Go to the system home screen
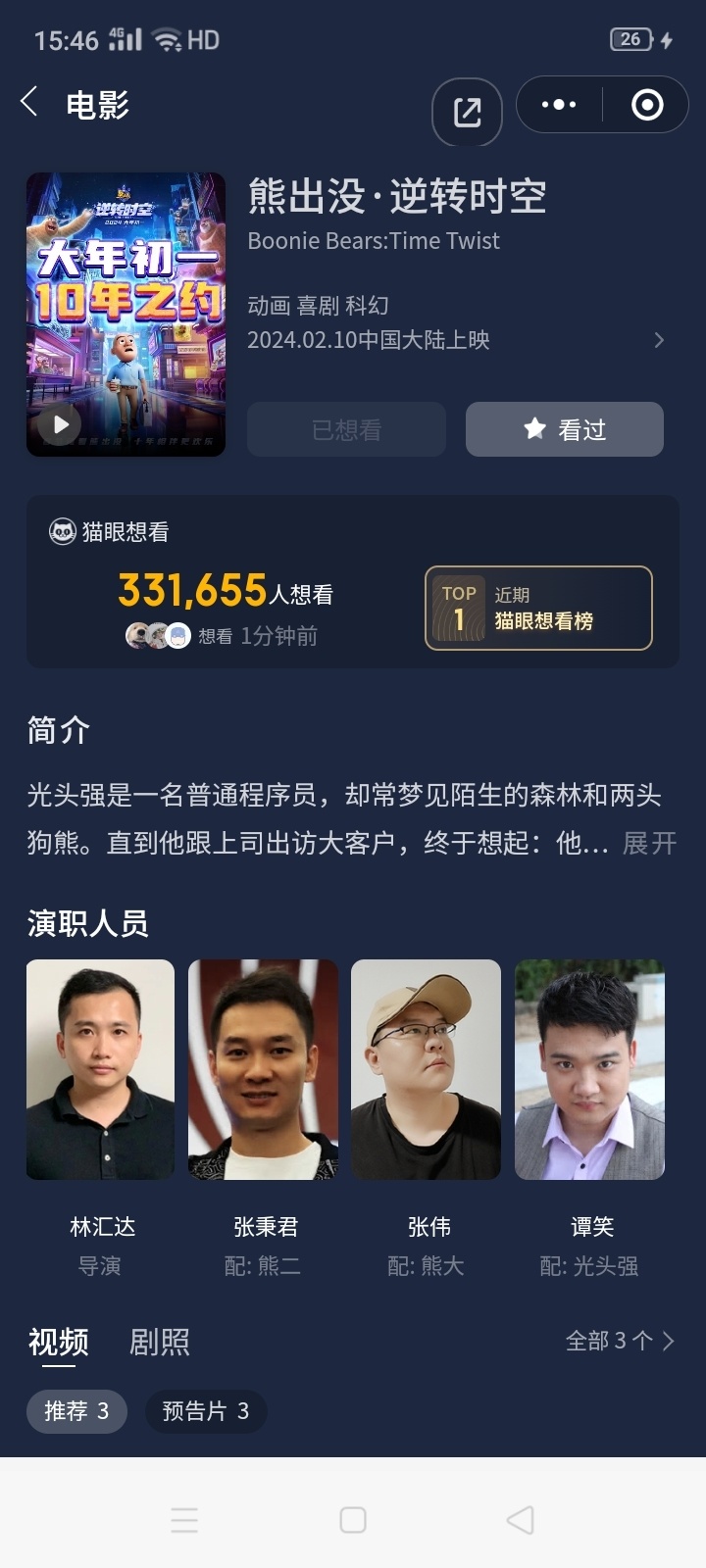Image resolution: width=706 pixels, height=1568 pixels. [x=353, y=1520]
